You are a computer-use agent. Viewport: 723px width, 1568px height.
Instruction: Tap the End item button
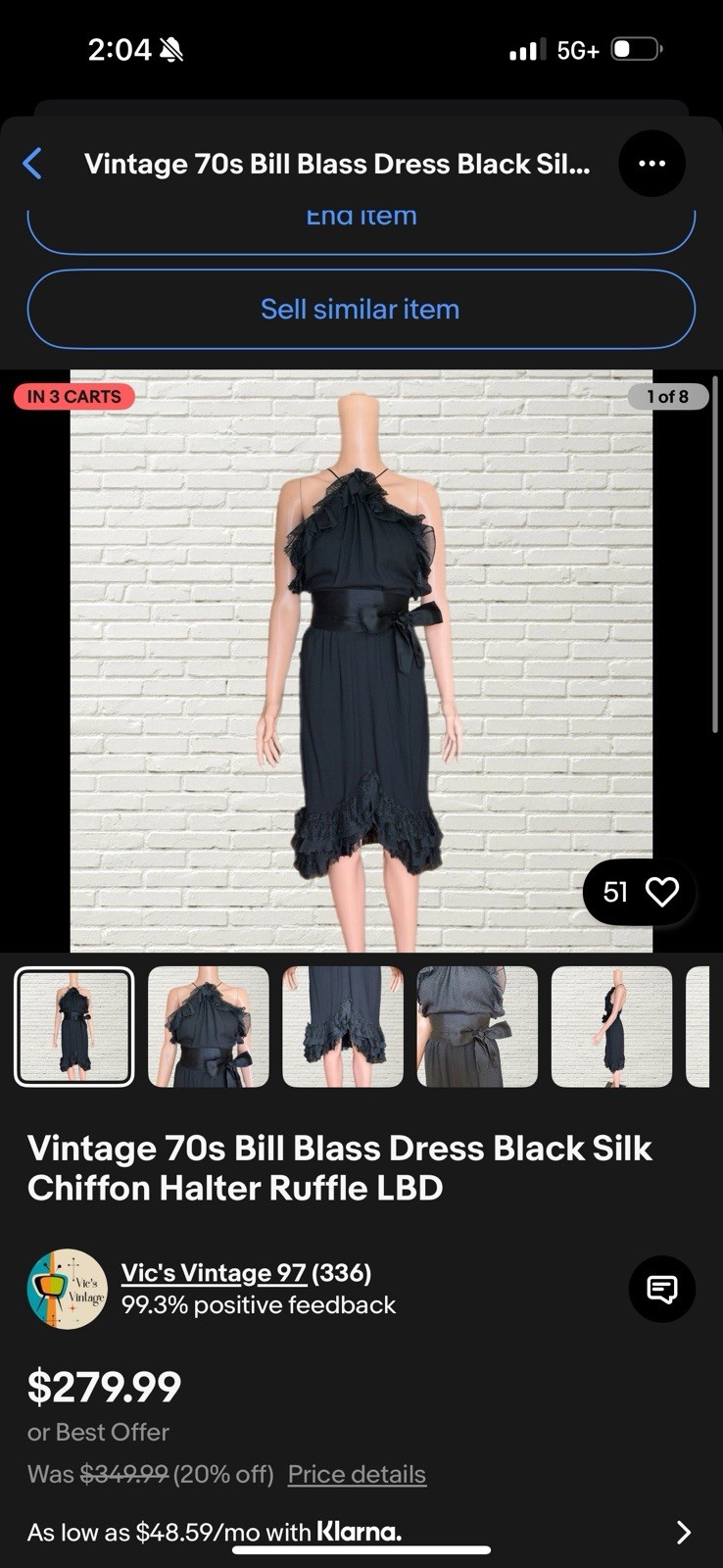pos(361,218)
